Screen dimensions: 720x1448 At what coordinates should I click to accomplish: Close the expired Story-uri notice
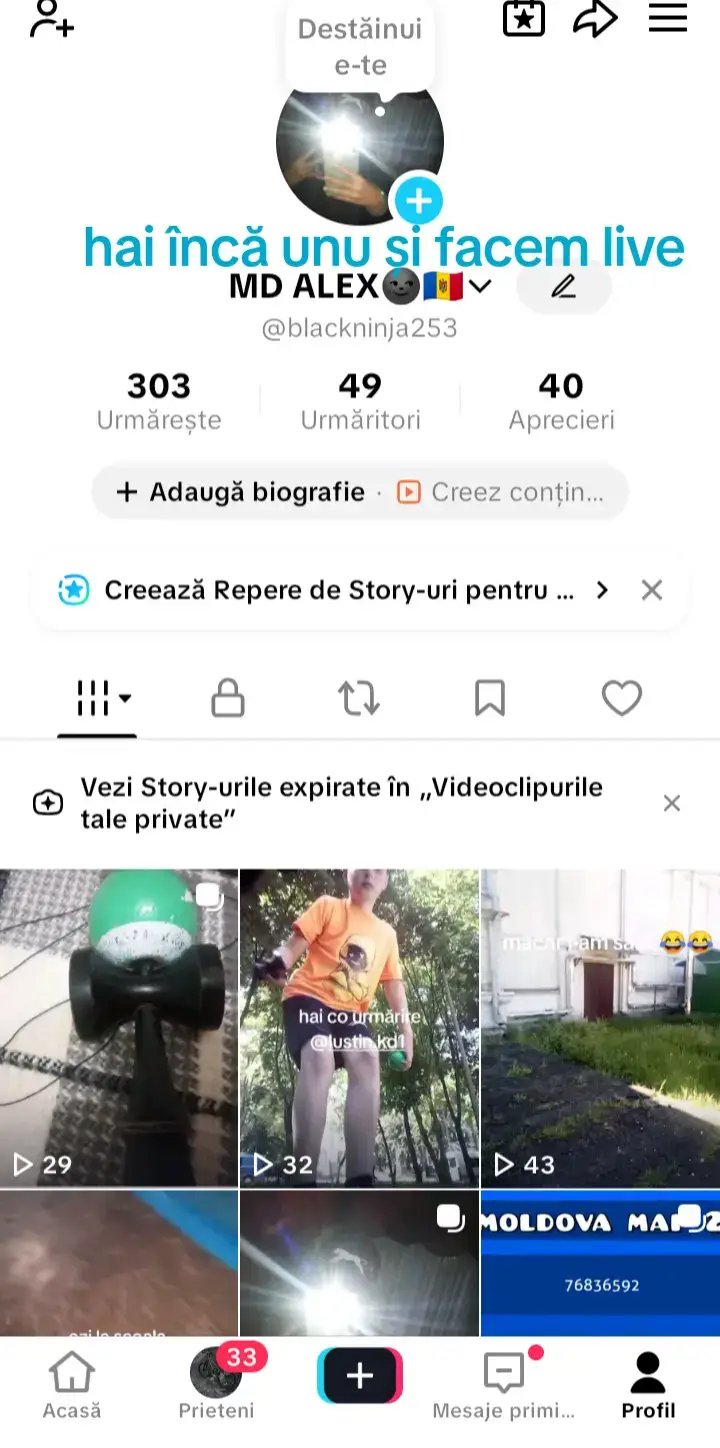click(x=672, y=803)
